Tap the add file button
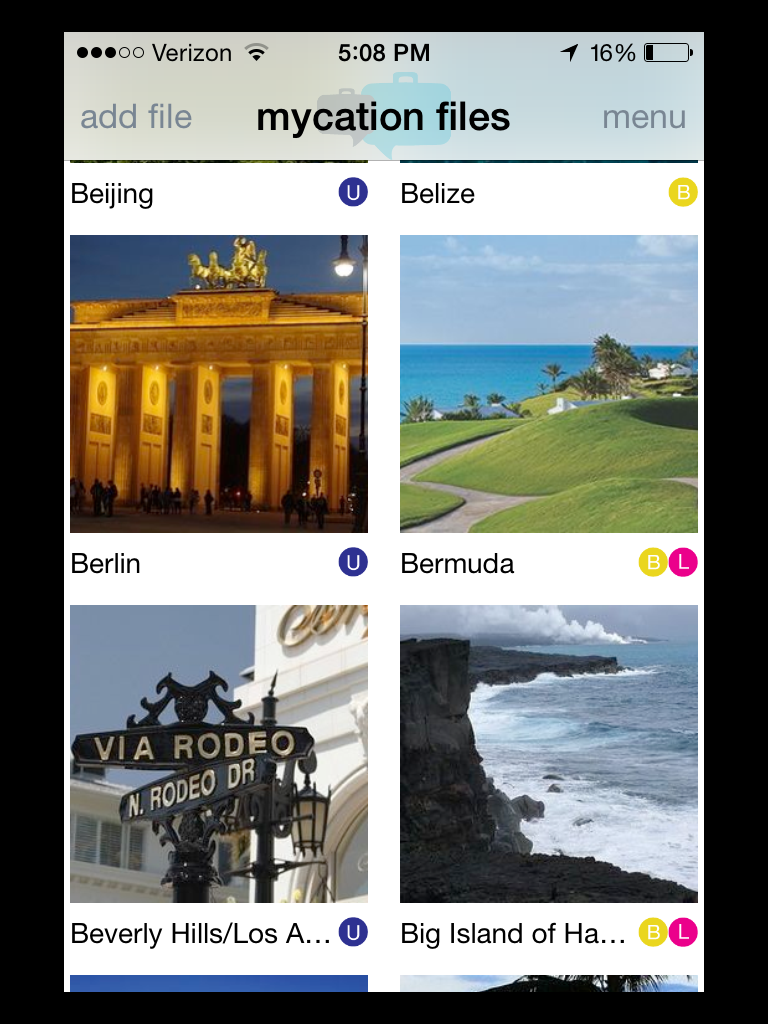This screenshot has width=768, height=1024. point(136,117)
